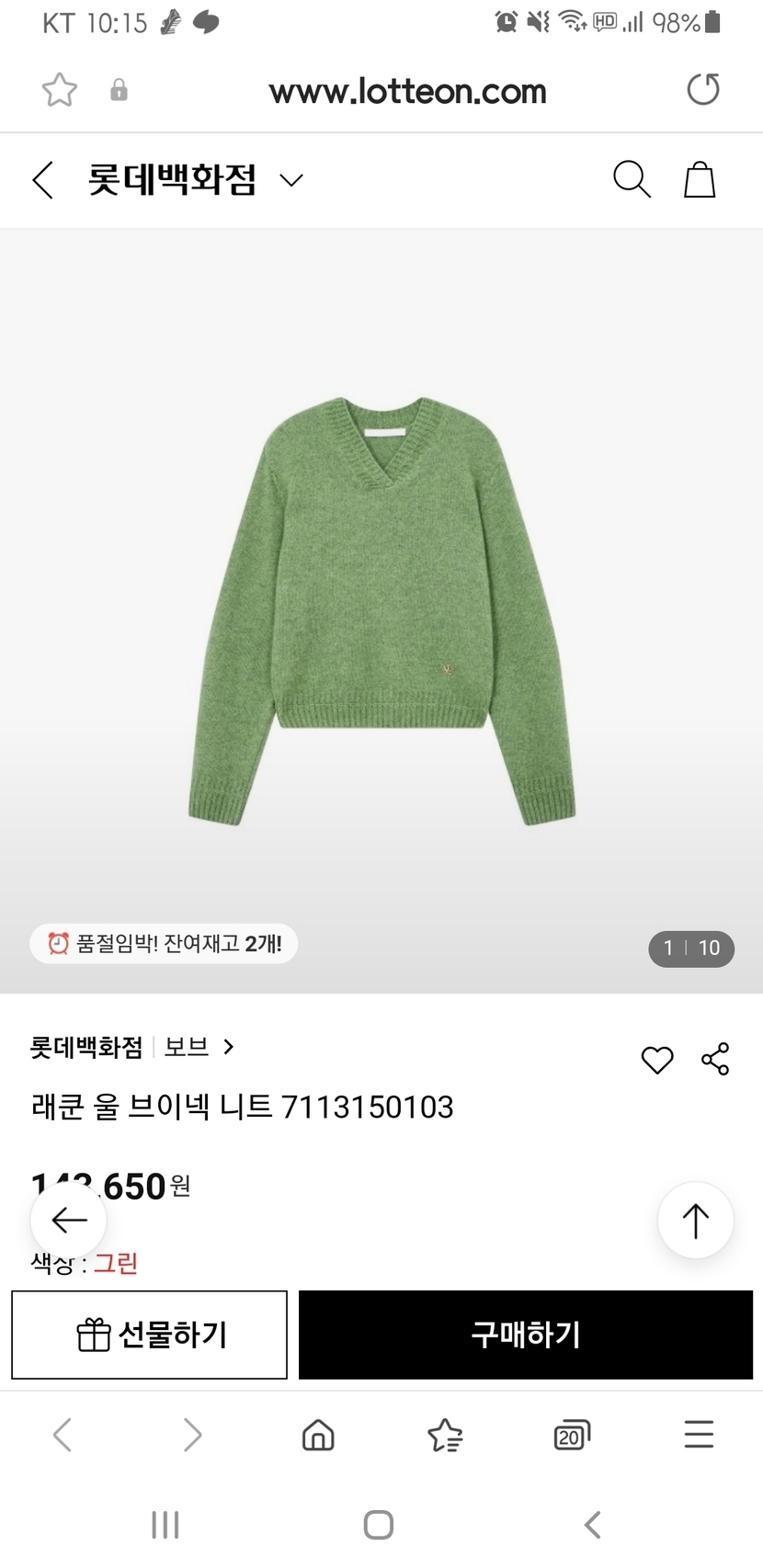Open the green V-neck sweater image

381,610
